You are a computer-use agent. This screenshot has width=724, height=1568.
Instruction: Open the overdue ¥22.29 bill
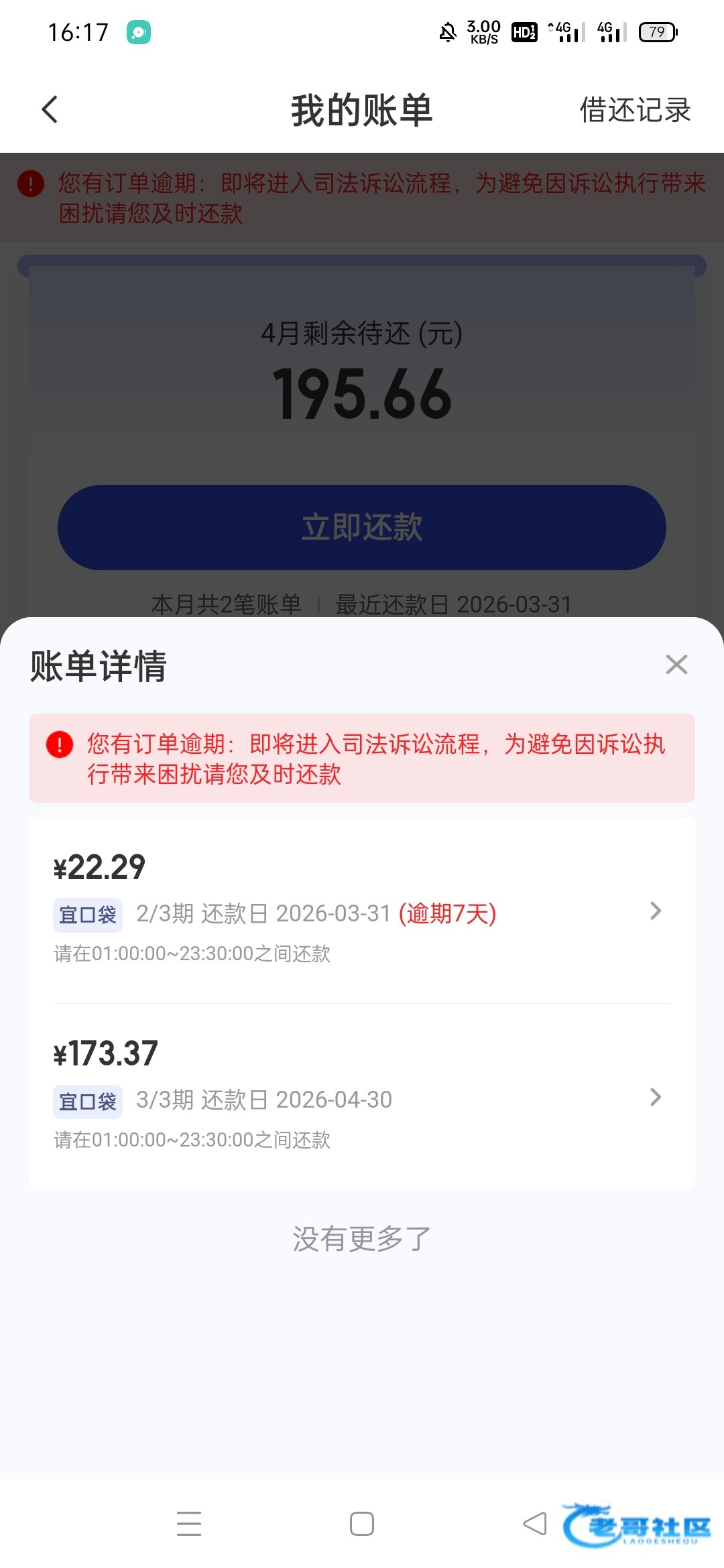362,910
